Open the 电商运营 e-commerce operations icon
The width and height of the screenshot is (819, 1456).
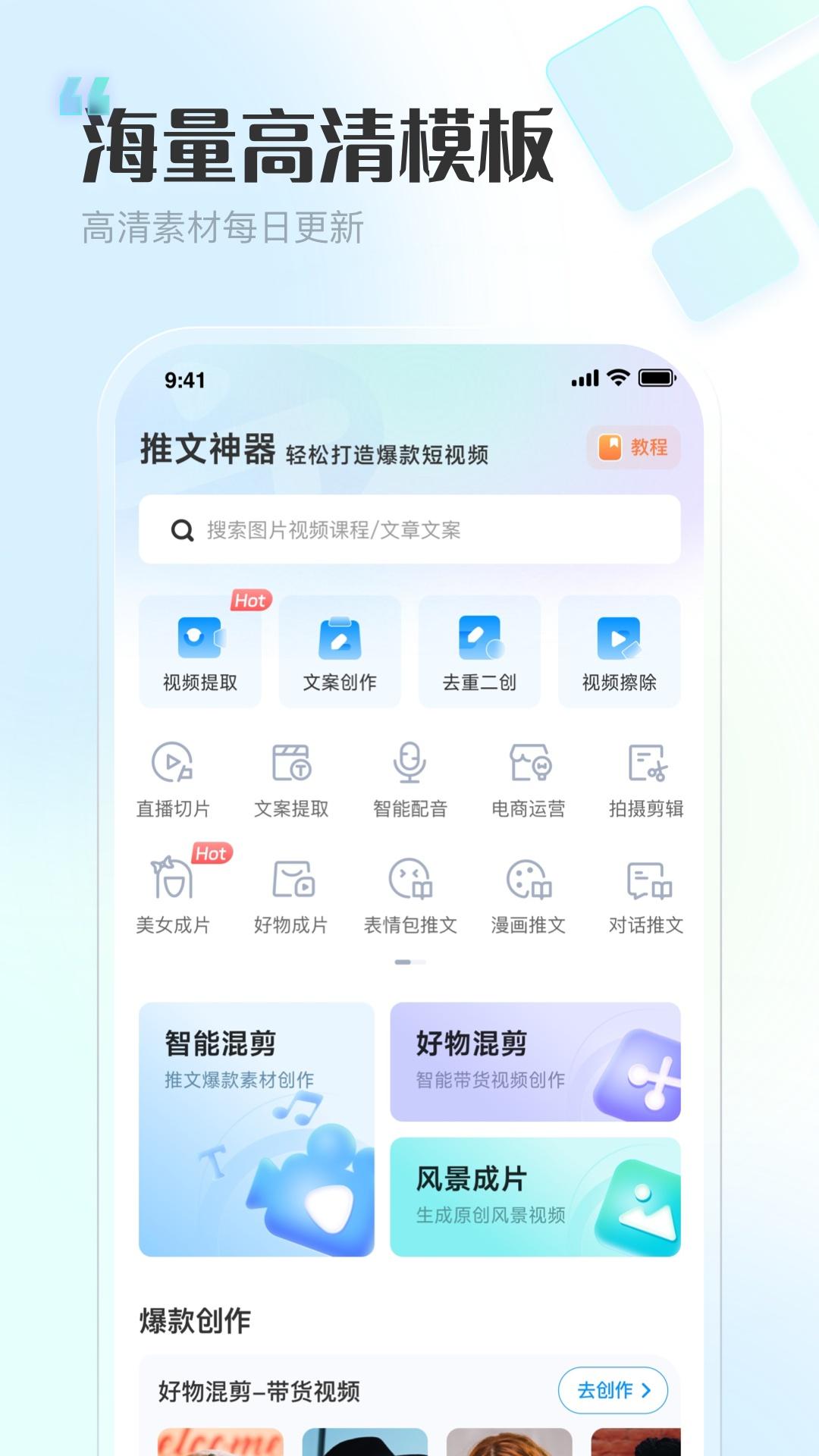click(x=529, y=777)
